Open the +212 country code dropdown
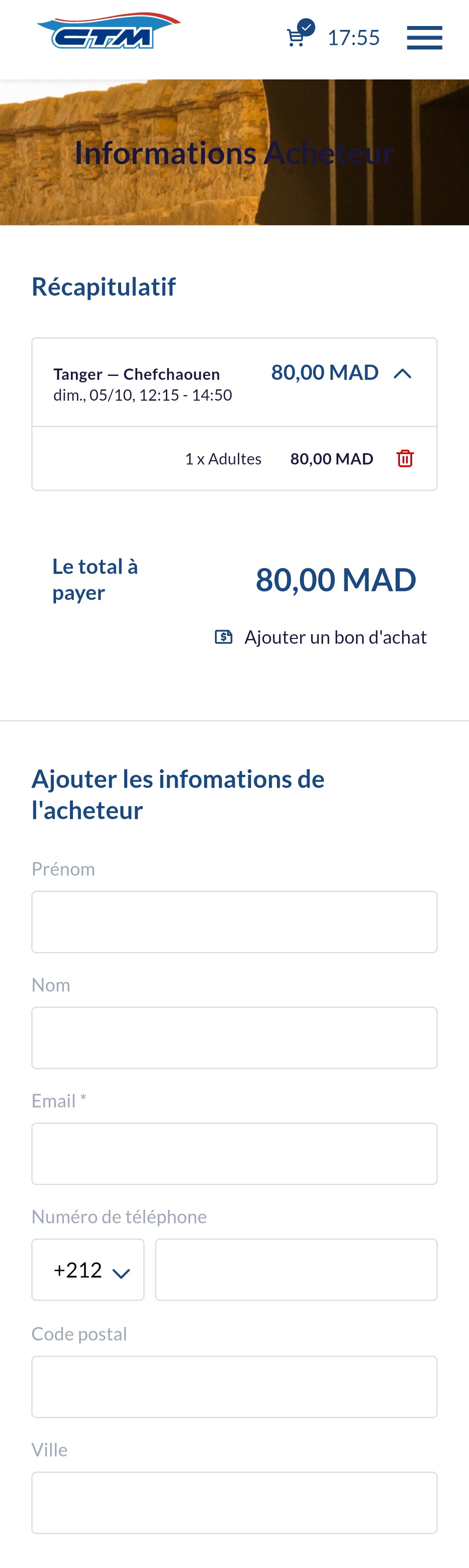 pyautogui.click(x=88, y=1270)
